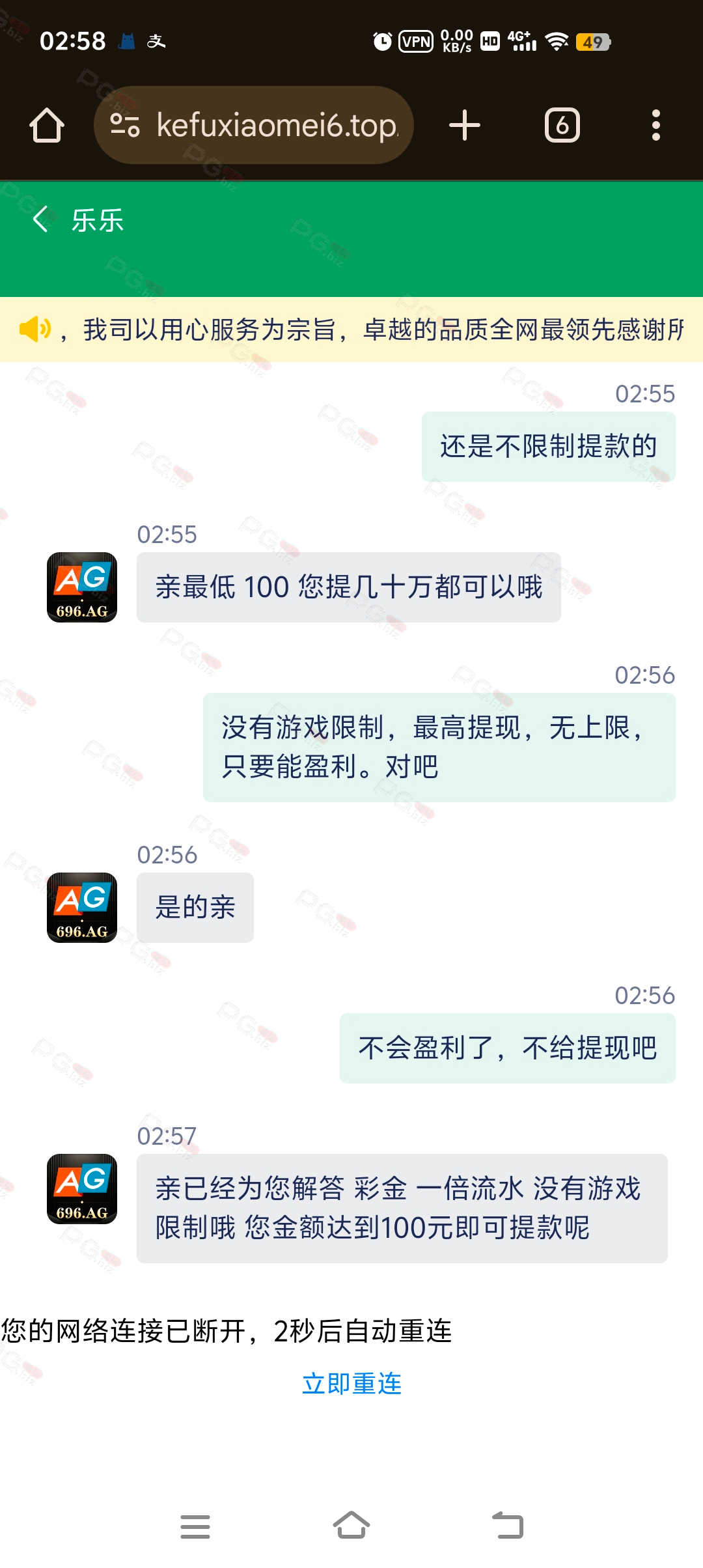Image resolution: width=703 pixels, height=1568 pixels.
Task: Open the tab switcher showing 6 tabs
Action: [562, 125]
